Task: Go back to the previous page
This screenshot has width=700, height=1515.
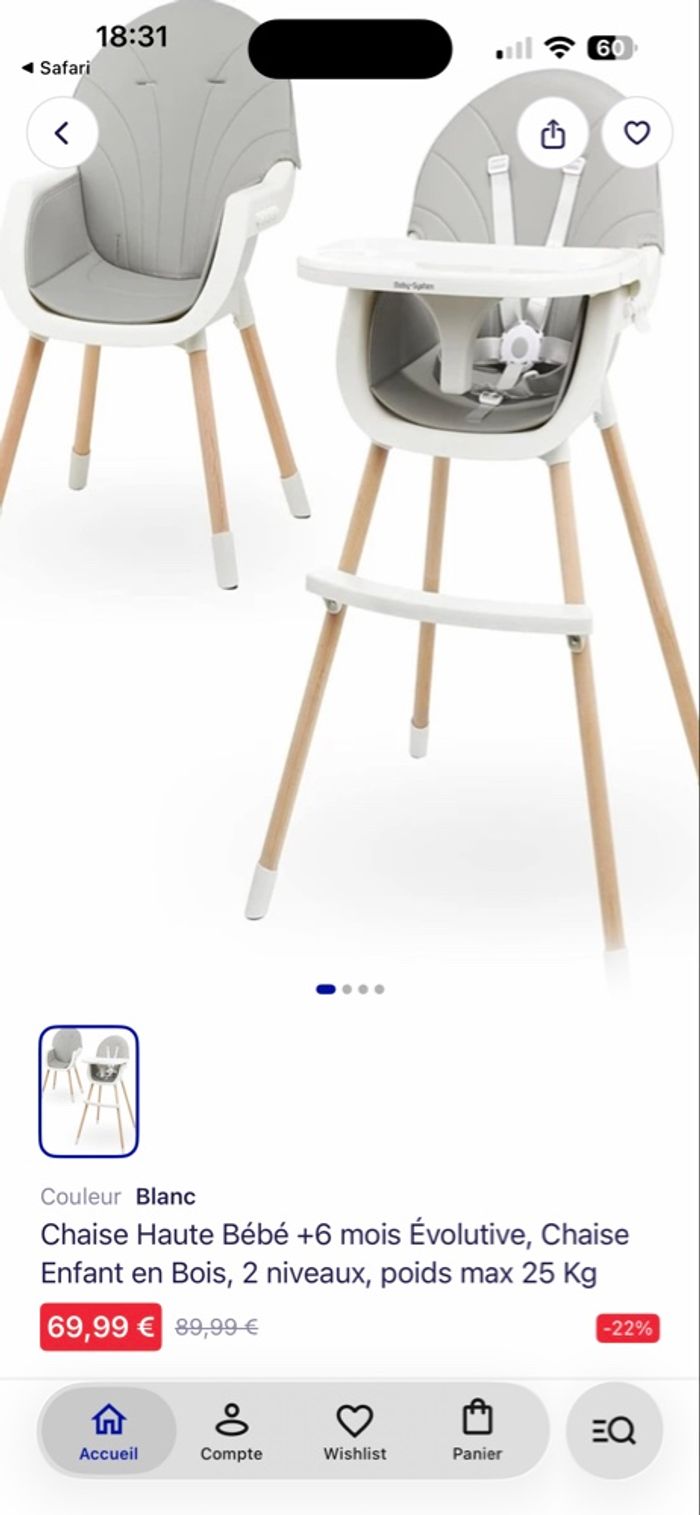Action: click(x=62, y=133)
